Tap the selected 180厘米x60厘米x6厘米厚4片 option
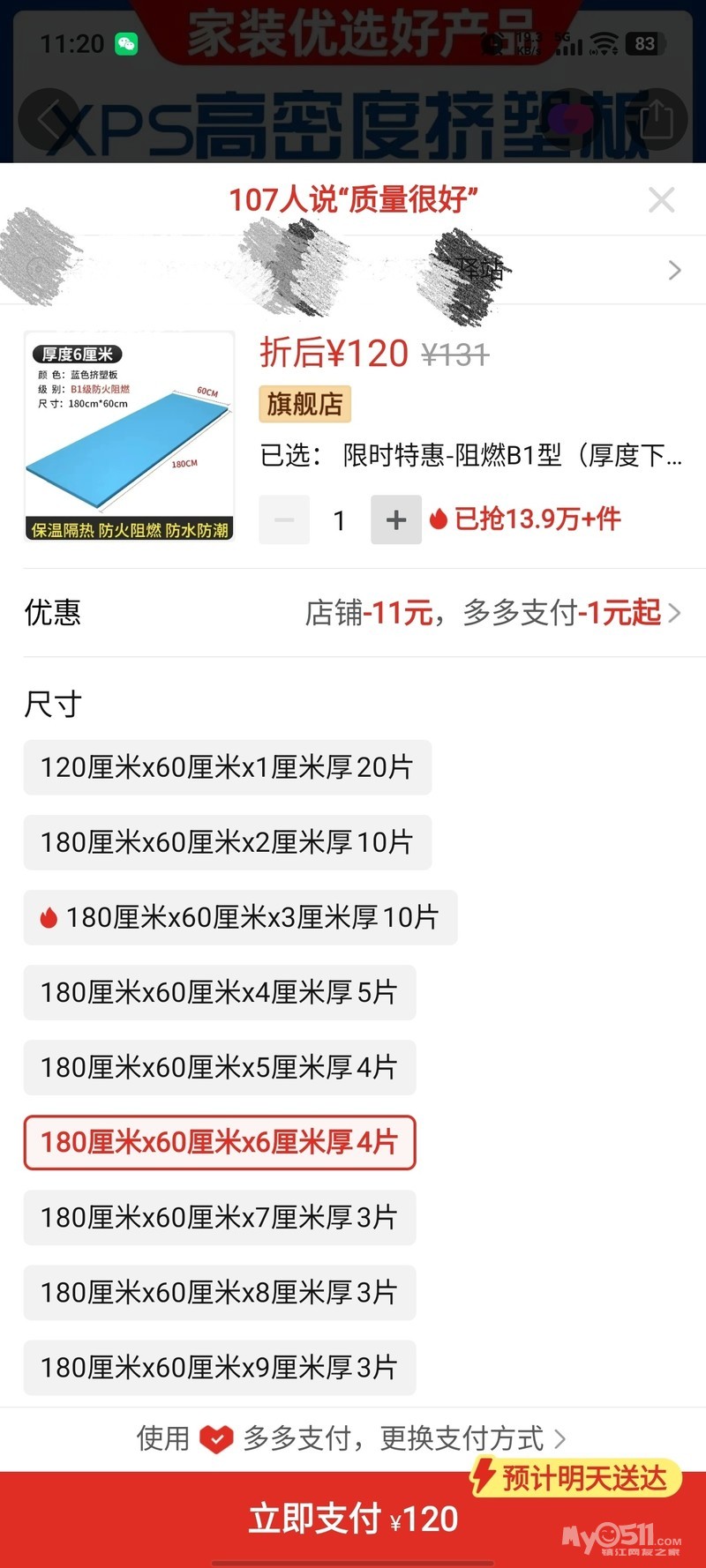Image resolution: width=706 pixels, height=1568 pixels. click(219, 1142)
